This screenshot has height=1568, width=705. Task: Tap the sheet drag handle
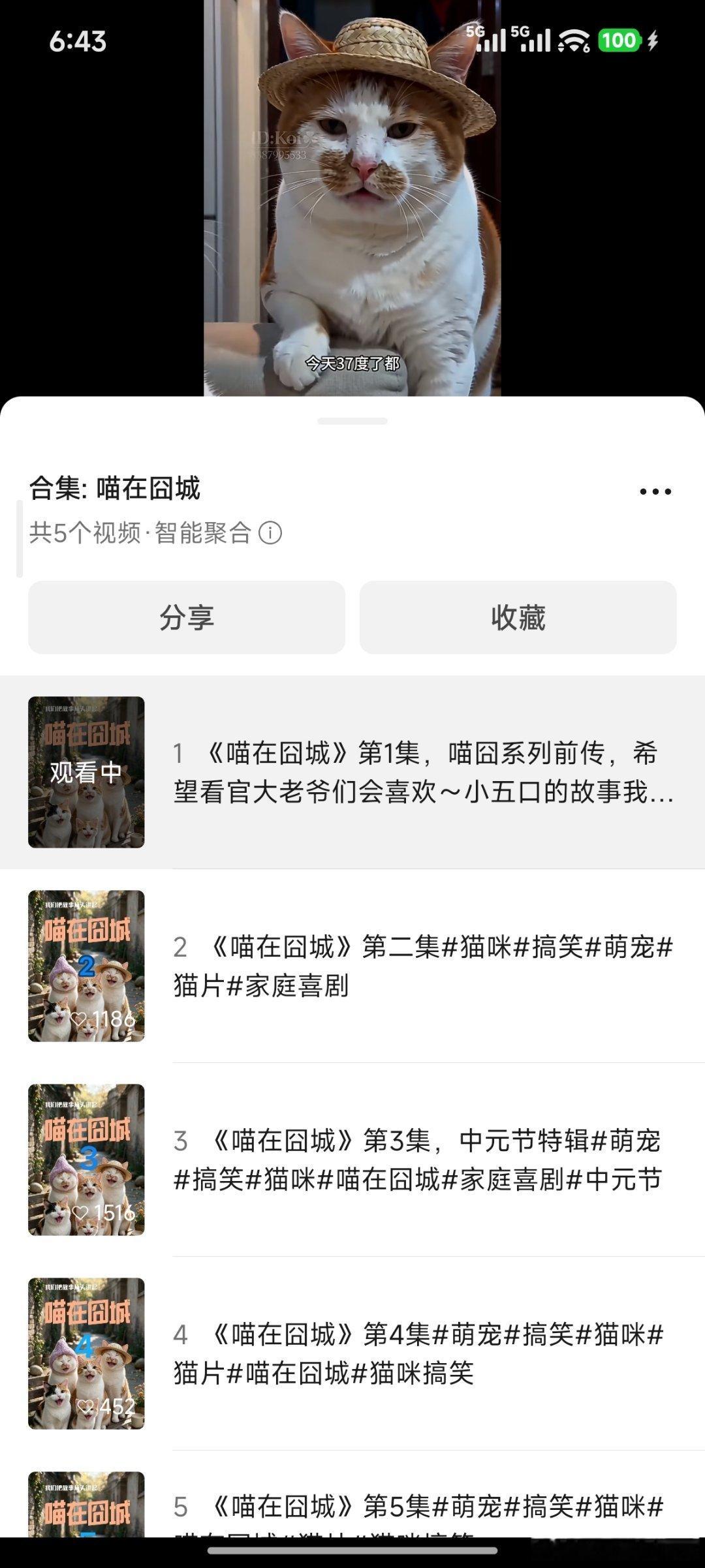pyautogui.click(x=352, y=421)
